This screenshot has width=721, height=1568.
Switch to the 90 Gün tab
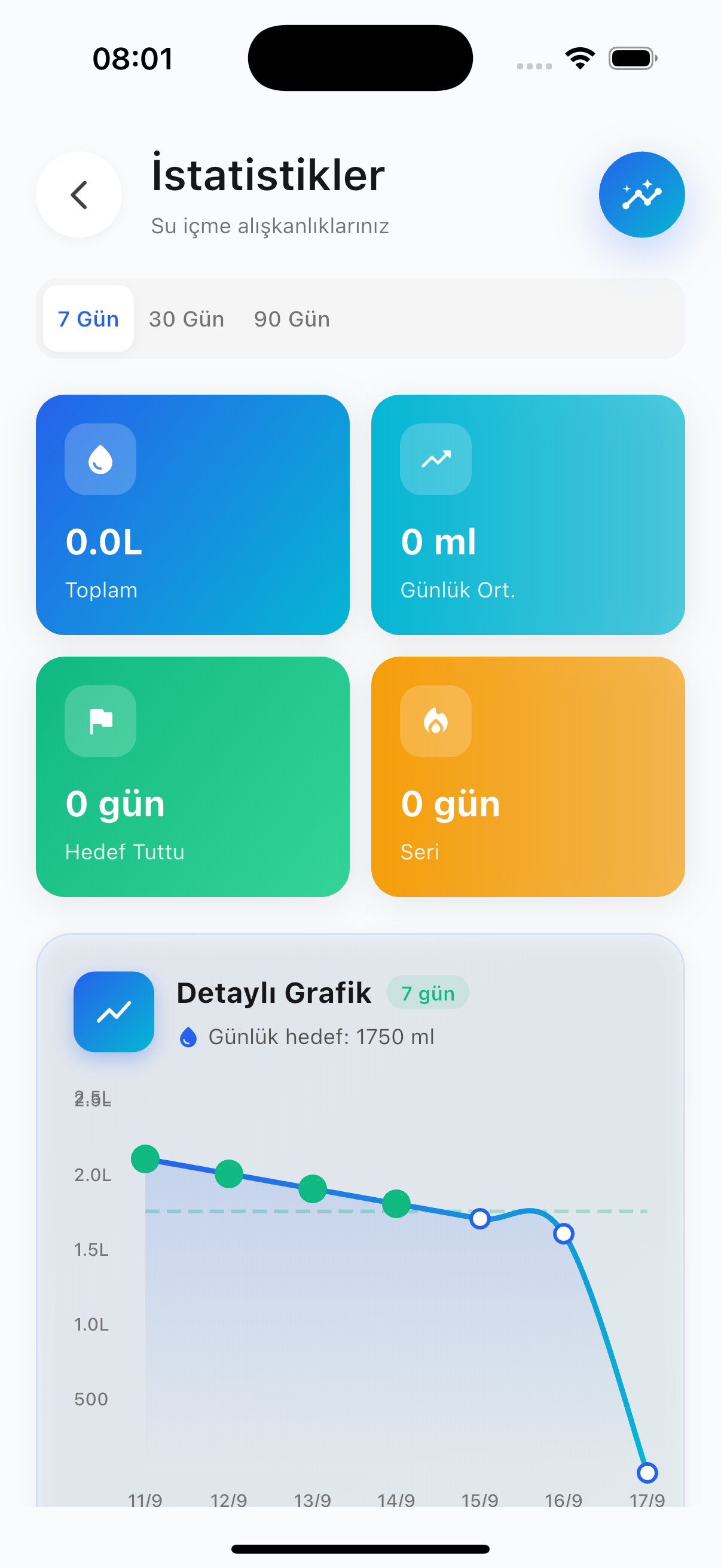(291, 319)
